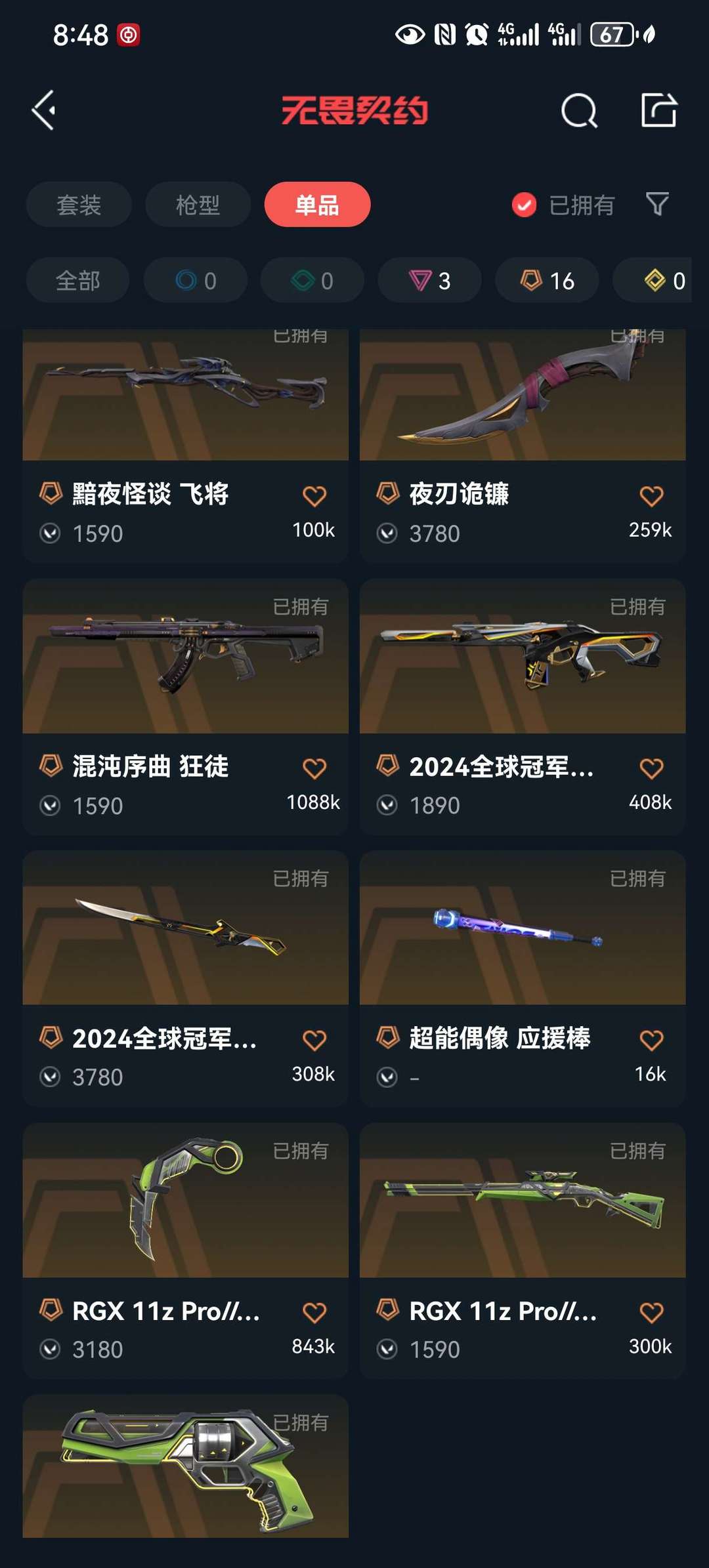
Task: Open the 黯夜怪谈 飞将 skin card
Action: 185,446
